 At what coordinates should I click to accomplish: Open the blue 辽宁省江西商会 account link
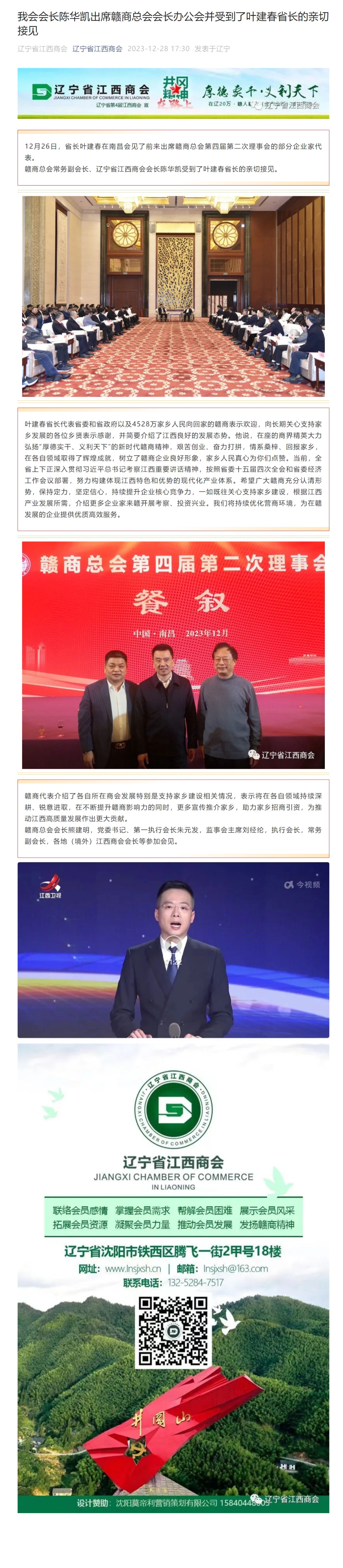(97, 49)
